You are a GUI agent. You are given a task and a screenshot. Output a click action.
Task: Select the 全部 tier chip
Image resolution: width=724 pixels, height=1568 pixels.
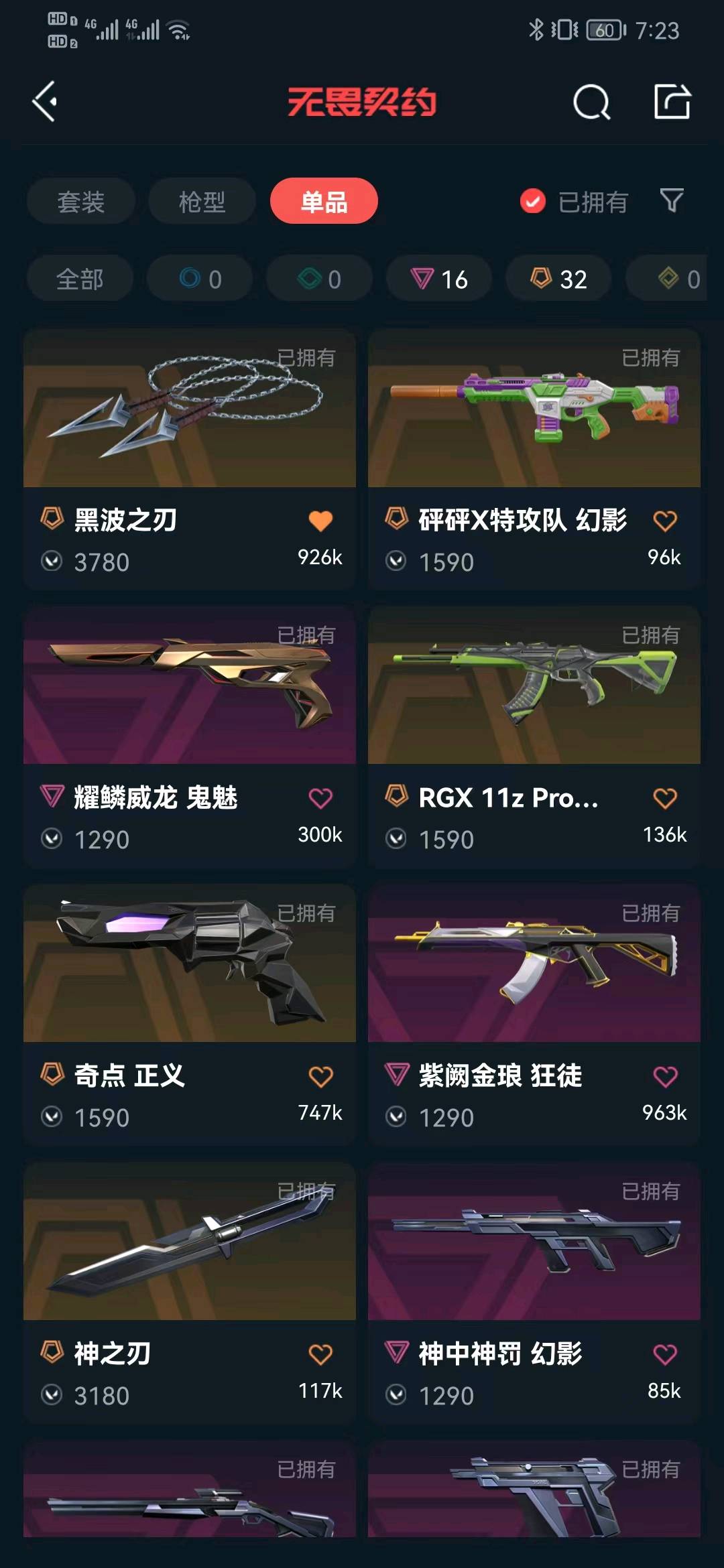pyautogui.click(x=80, y=279)
